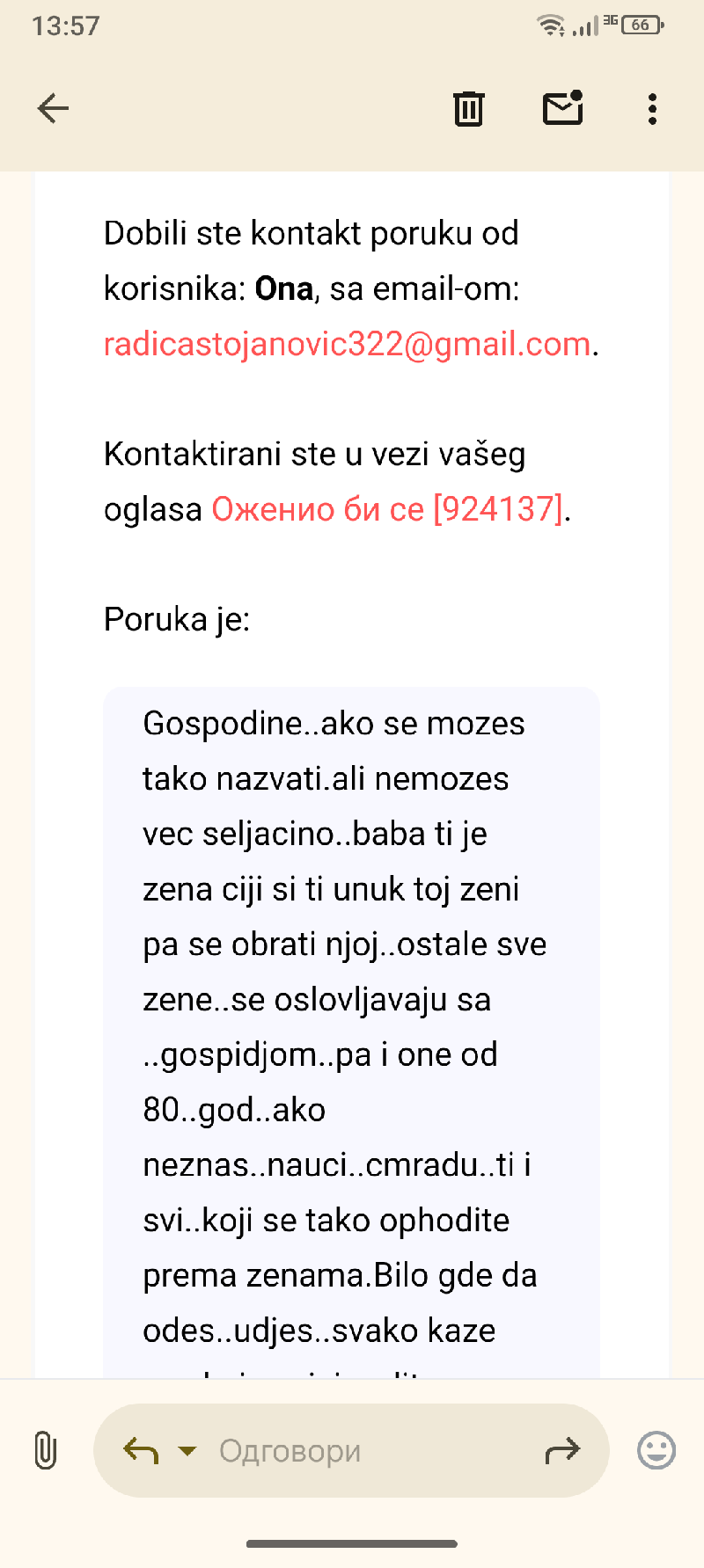Attach a file with the paperclip icon
This screenshot has width=704, height=1568.
45,1450
